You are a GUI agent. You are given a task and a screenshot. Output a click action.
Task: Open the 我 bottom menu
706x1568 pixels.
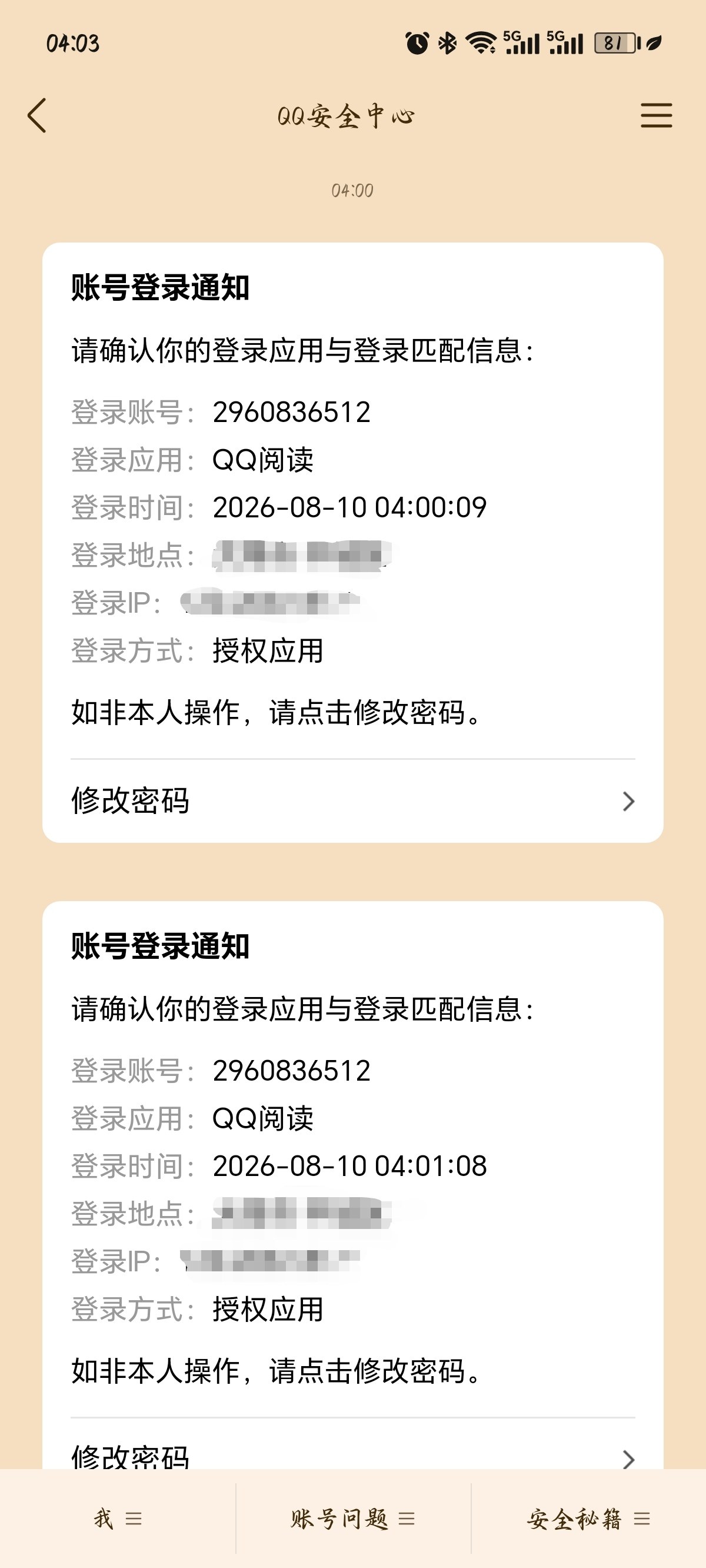coord(118,1519)
